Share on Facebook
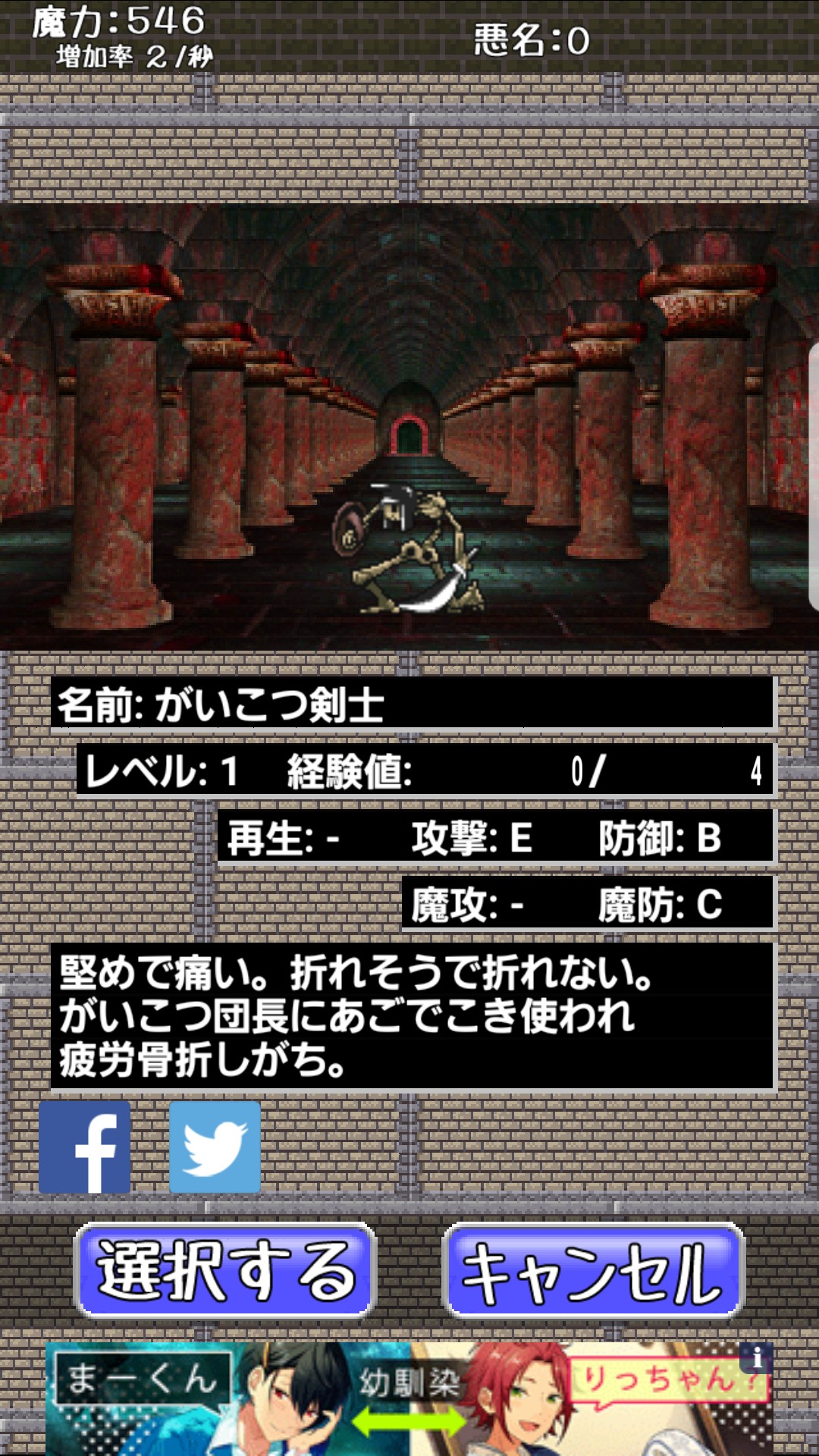Image resolution: width=819 pixels, height=1456 pixels. pyautogui.click(x=85, y=1147)
